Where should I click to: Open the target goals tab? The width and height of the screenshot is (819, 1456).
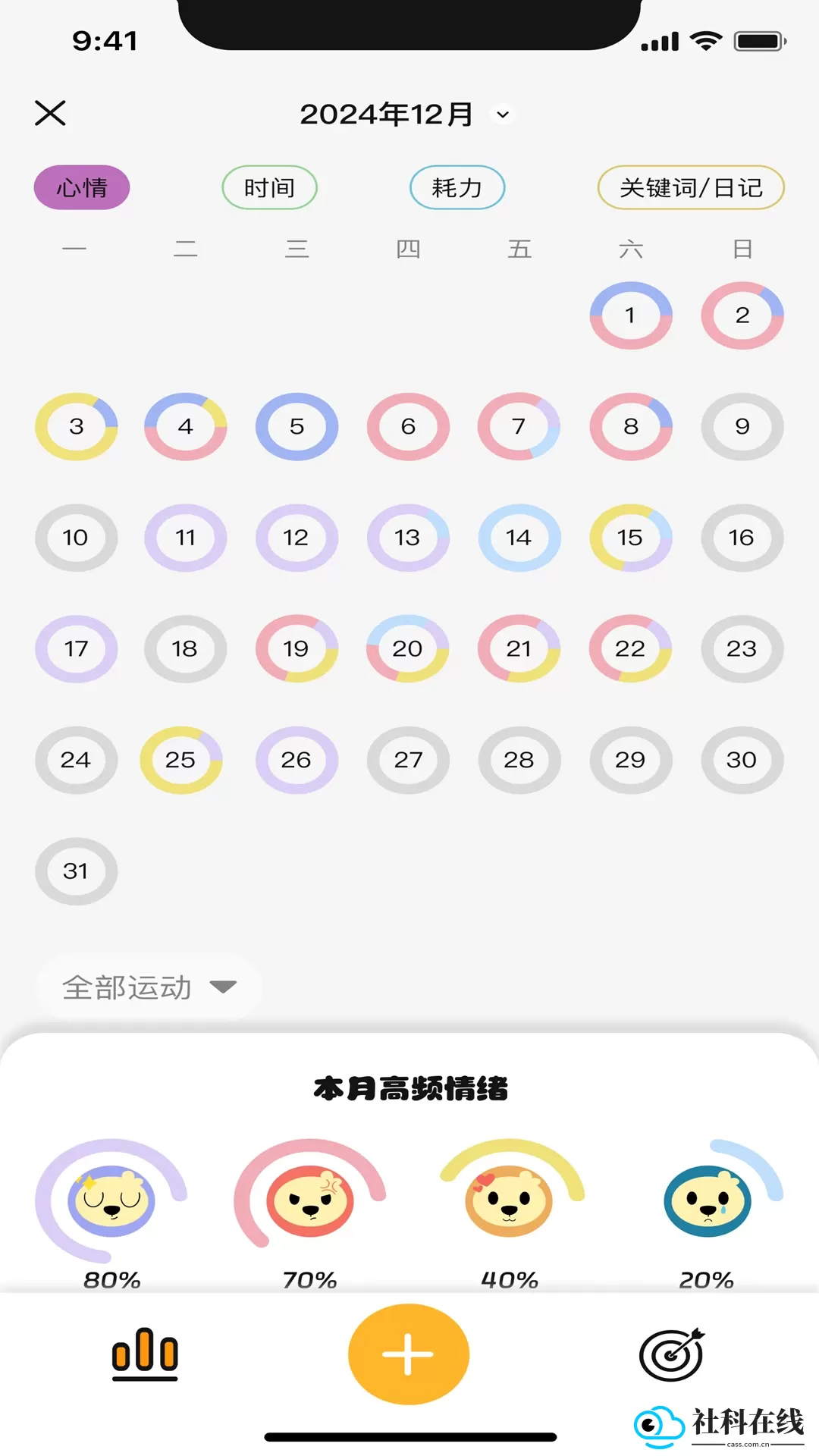click(672, 1354)
